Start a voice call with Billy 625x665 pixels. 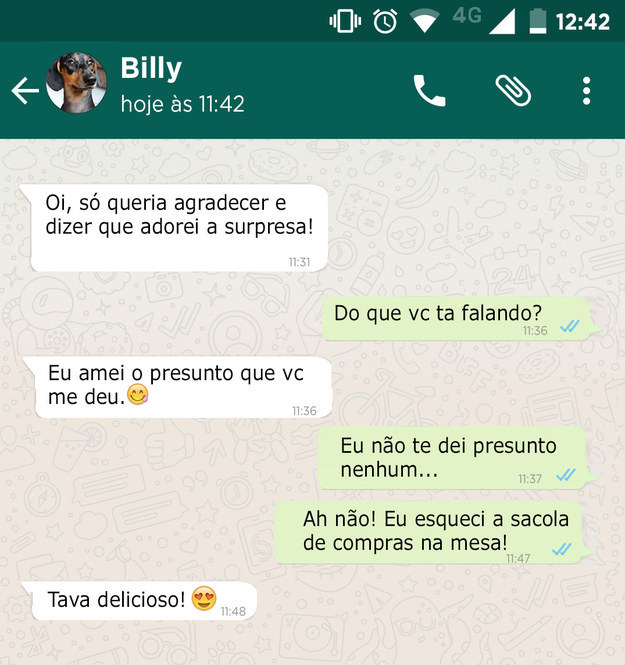[x=429, y=91]
